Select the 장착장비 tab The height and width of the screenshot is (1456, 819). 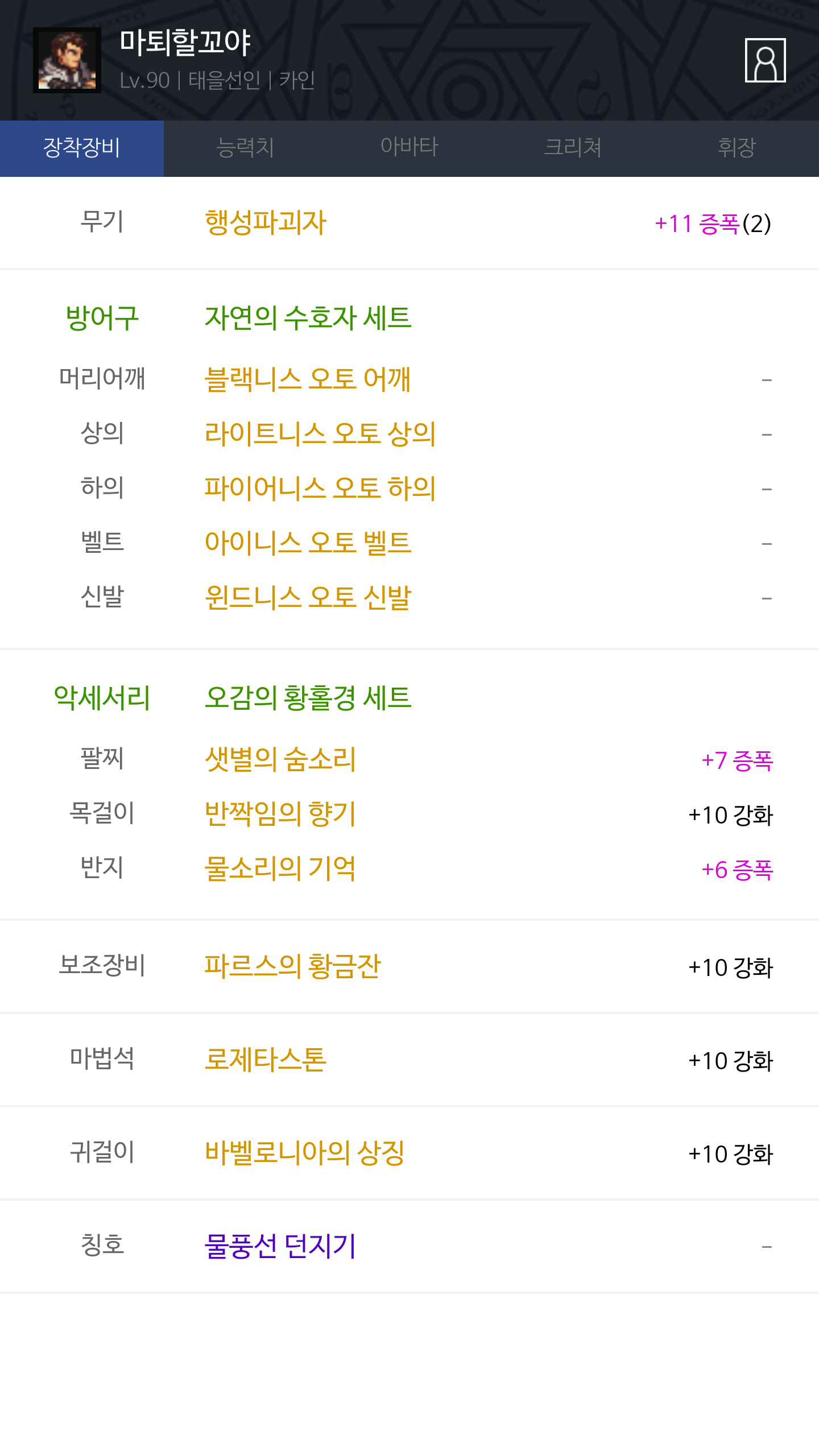tap(82, 148)
